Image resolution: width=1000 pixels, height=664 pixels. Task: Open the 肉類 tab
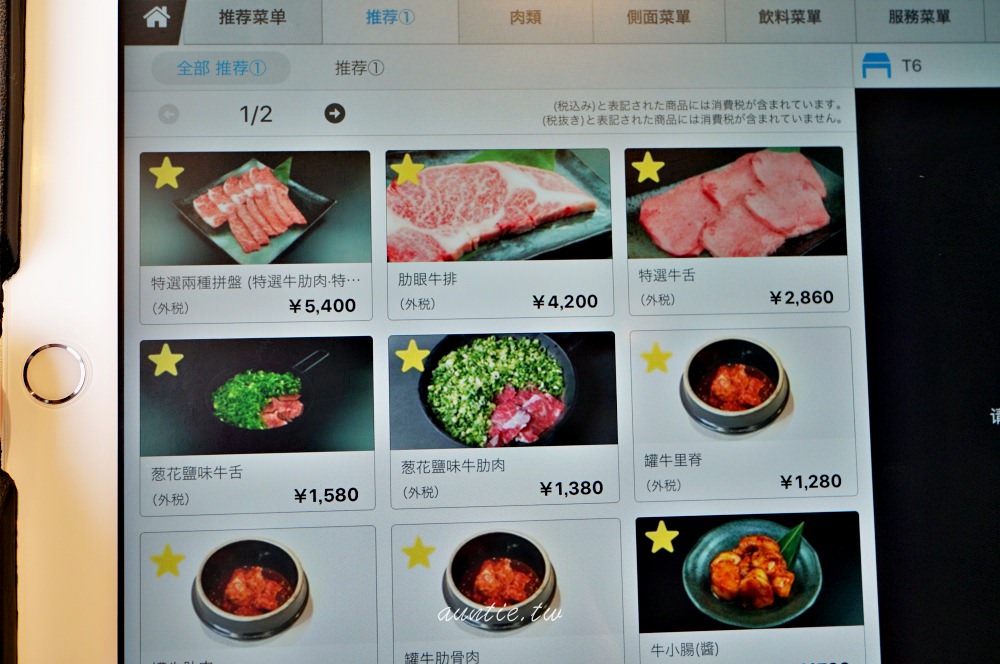tap(524, 18)
